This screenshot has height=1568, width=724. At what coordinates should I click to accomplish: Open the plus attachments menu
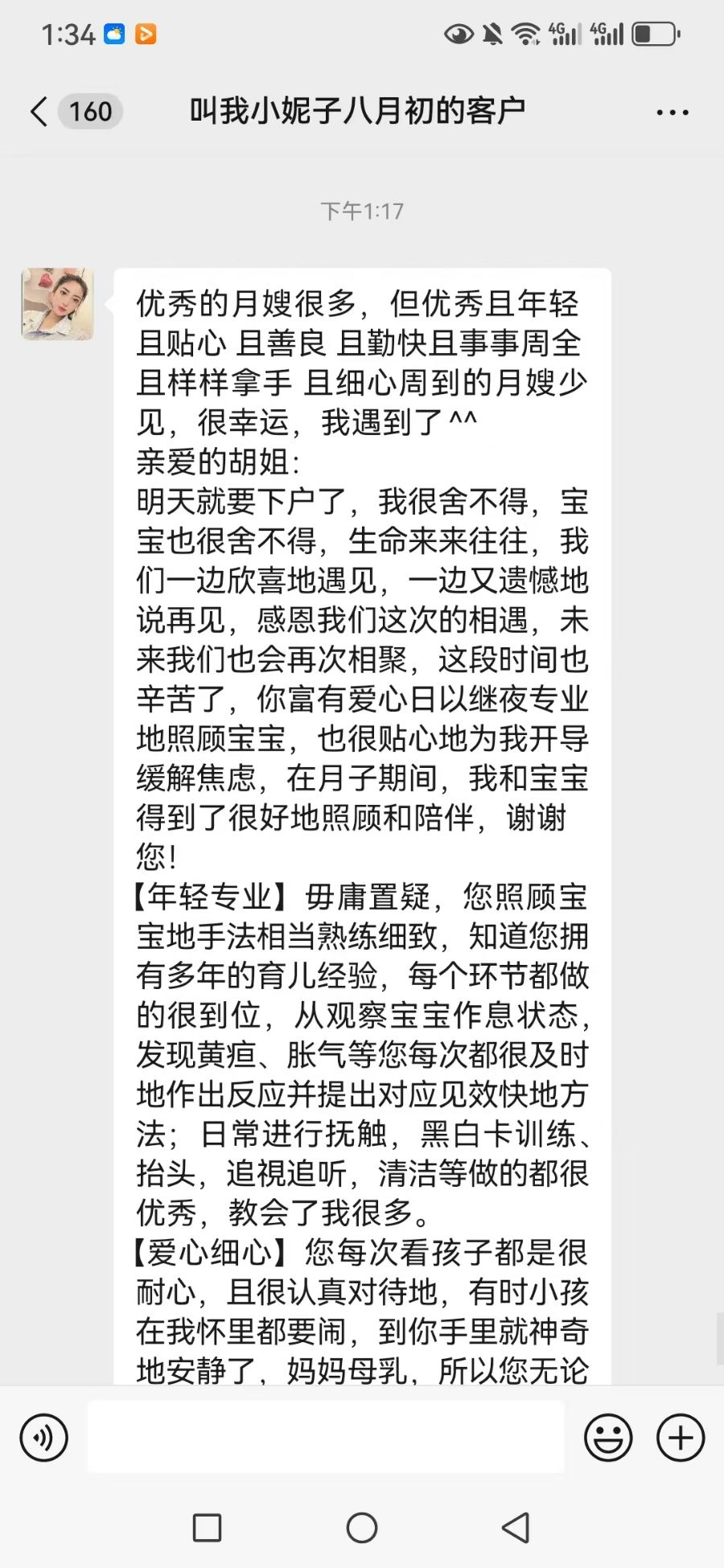[681, 1437]
